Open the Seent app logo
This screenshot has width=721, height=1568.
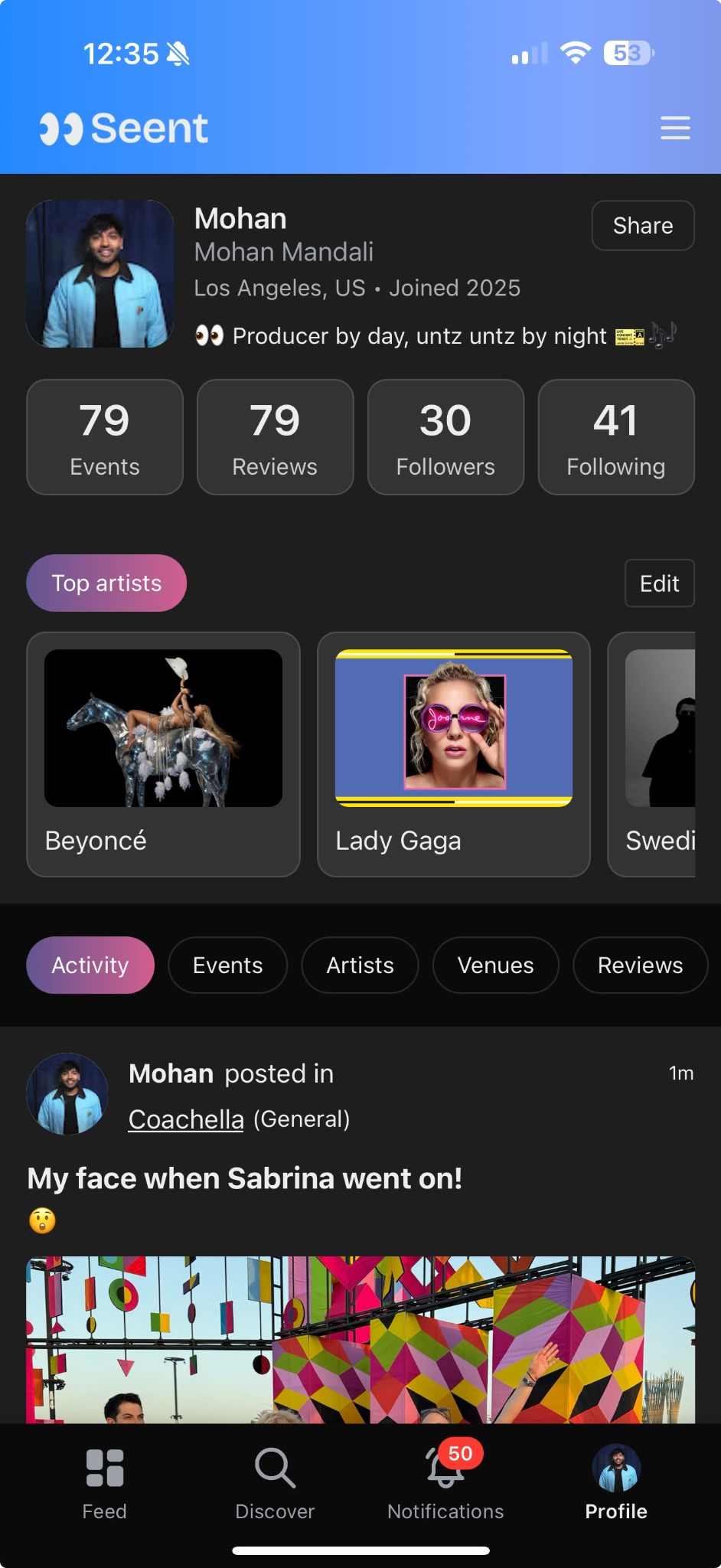coord(122,127)
